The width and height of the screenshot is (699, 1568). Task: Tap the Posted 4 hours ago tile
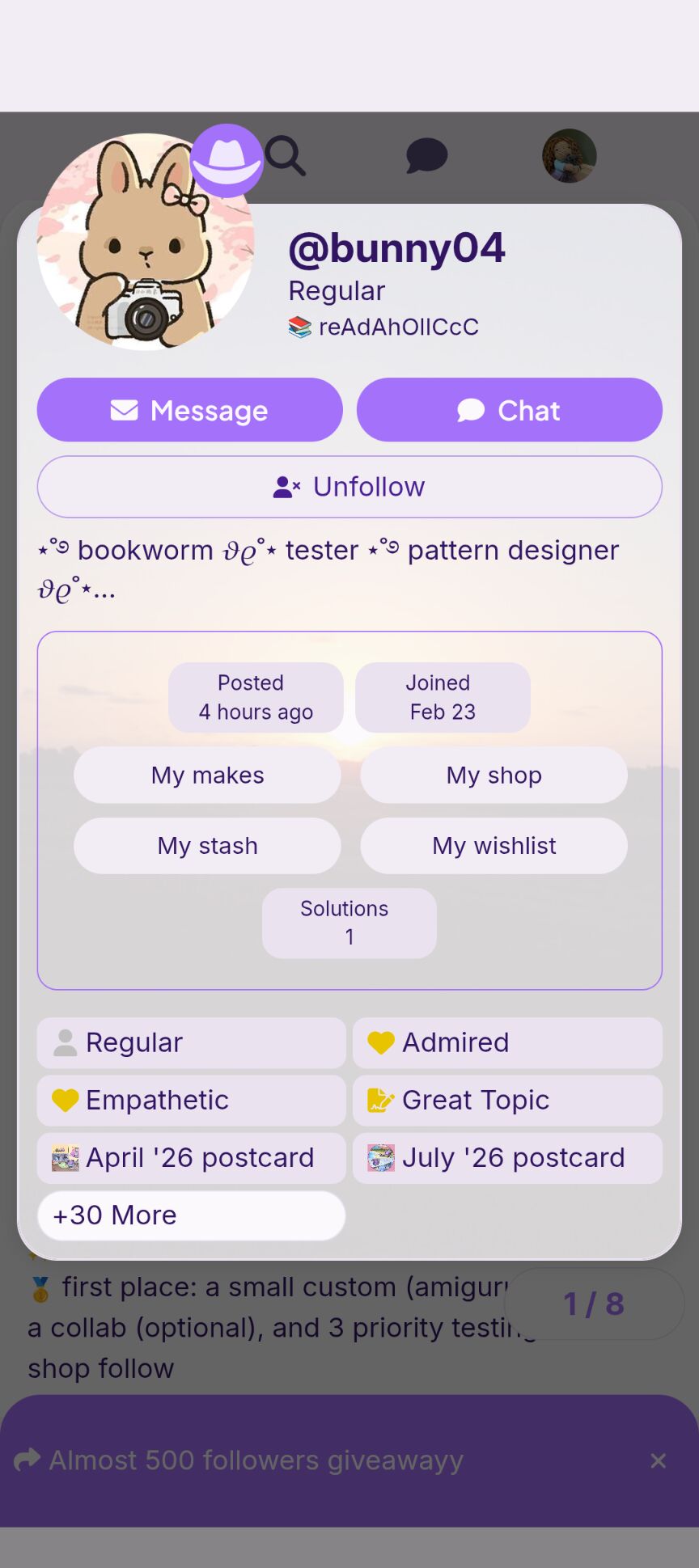[x=256, y=697]
